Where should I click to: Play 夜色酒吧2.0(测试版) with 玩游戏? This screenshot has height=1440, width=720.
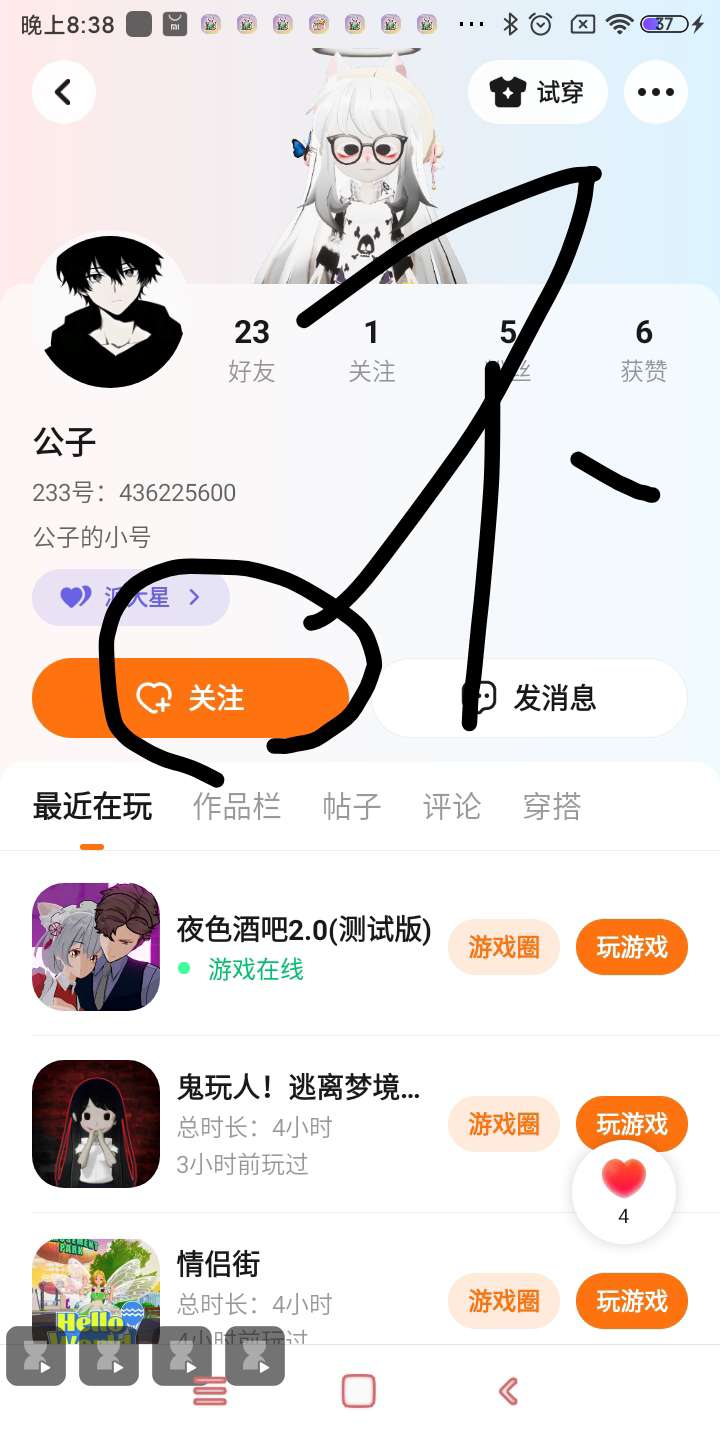(632, 947)
